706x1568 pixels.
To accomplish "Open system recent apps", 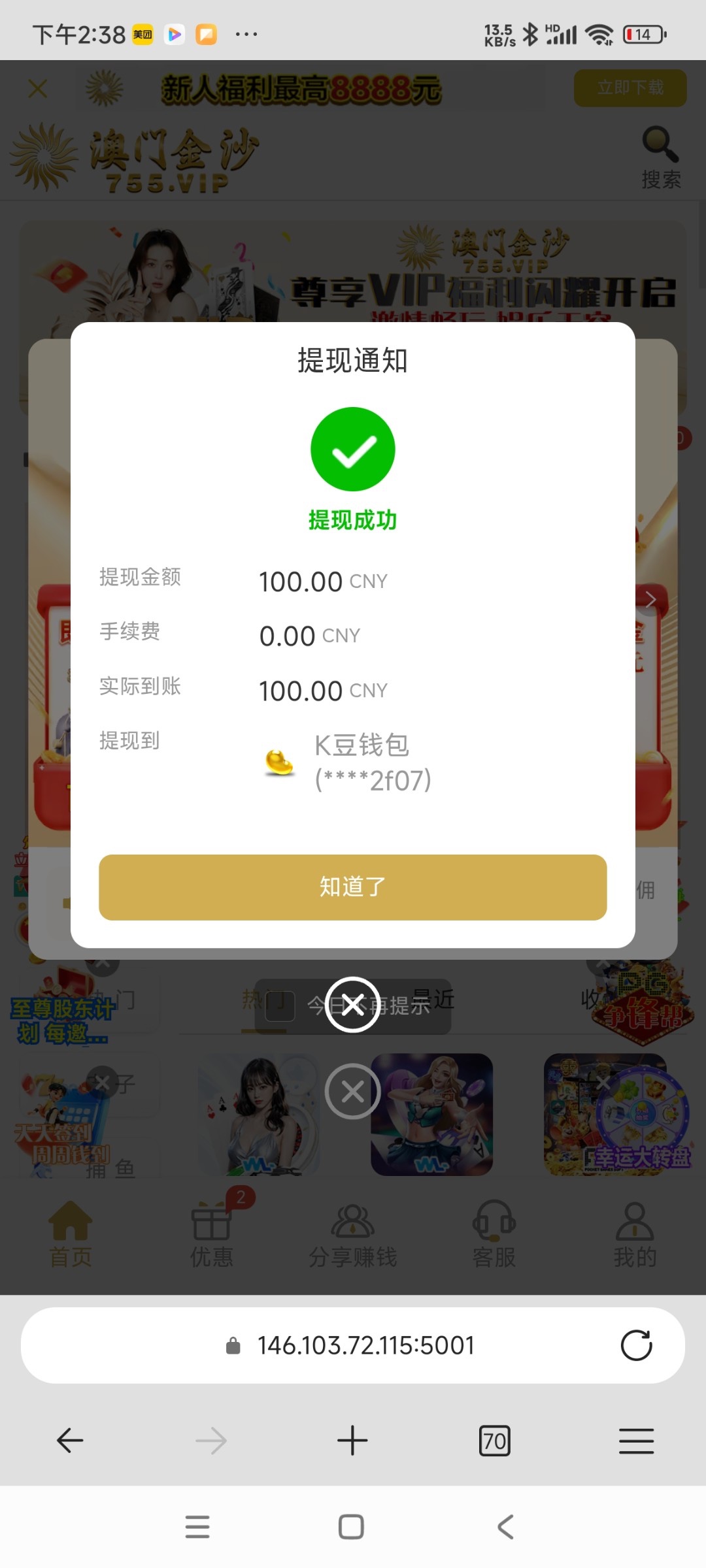I will tap(197, 1527).
